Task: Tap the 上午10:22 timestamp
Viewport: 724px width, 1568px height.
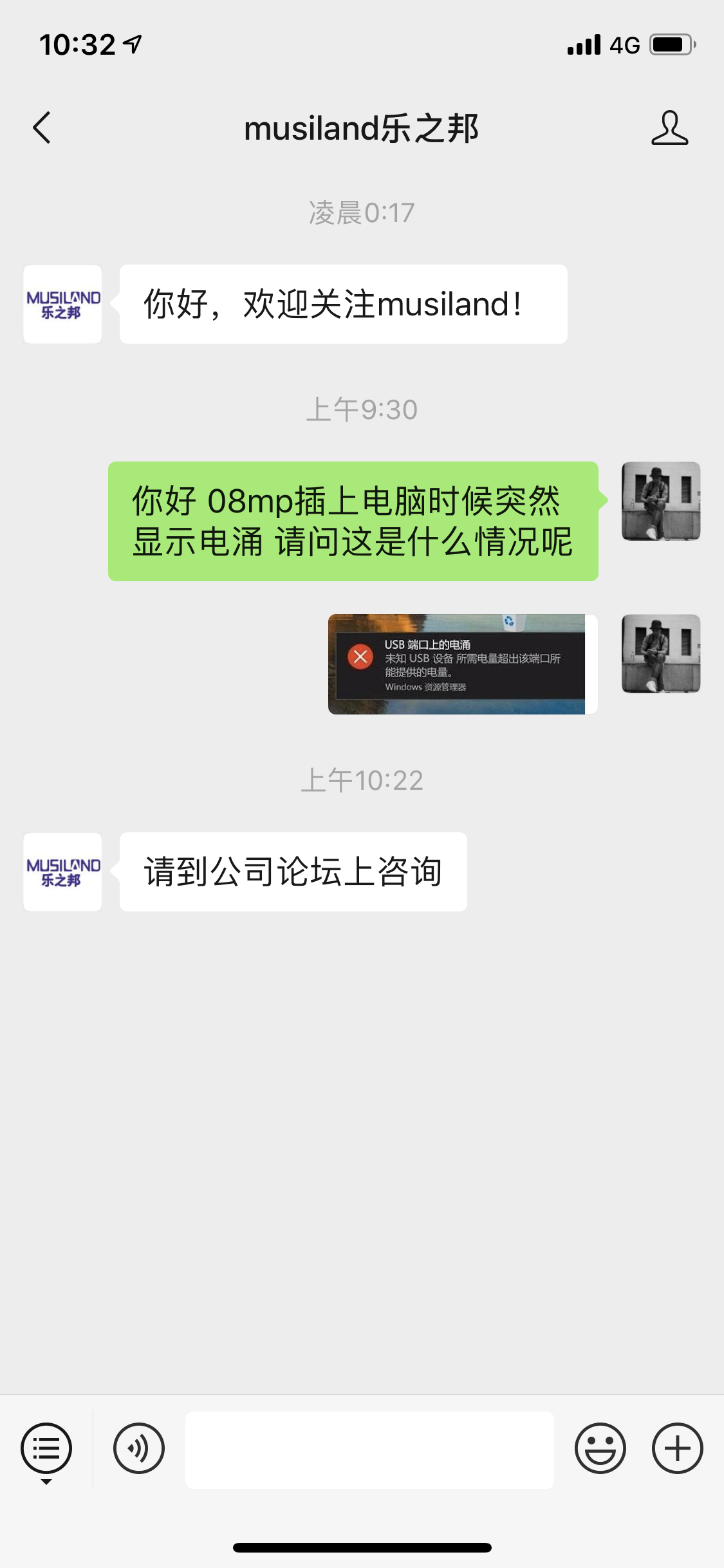Action: [362, 780]
